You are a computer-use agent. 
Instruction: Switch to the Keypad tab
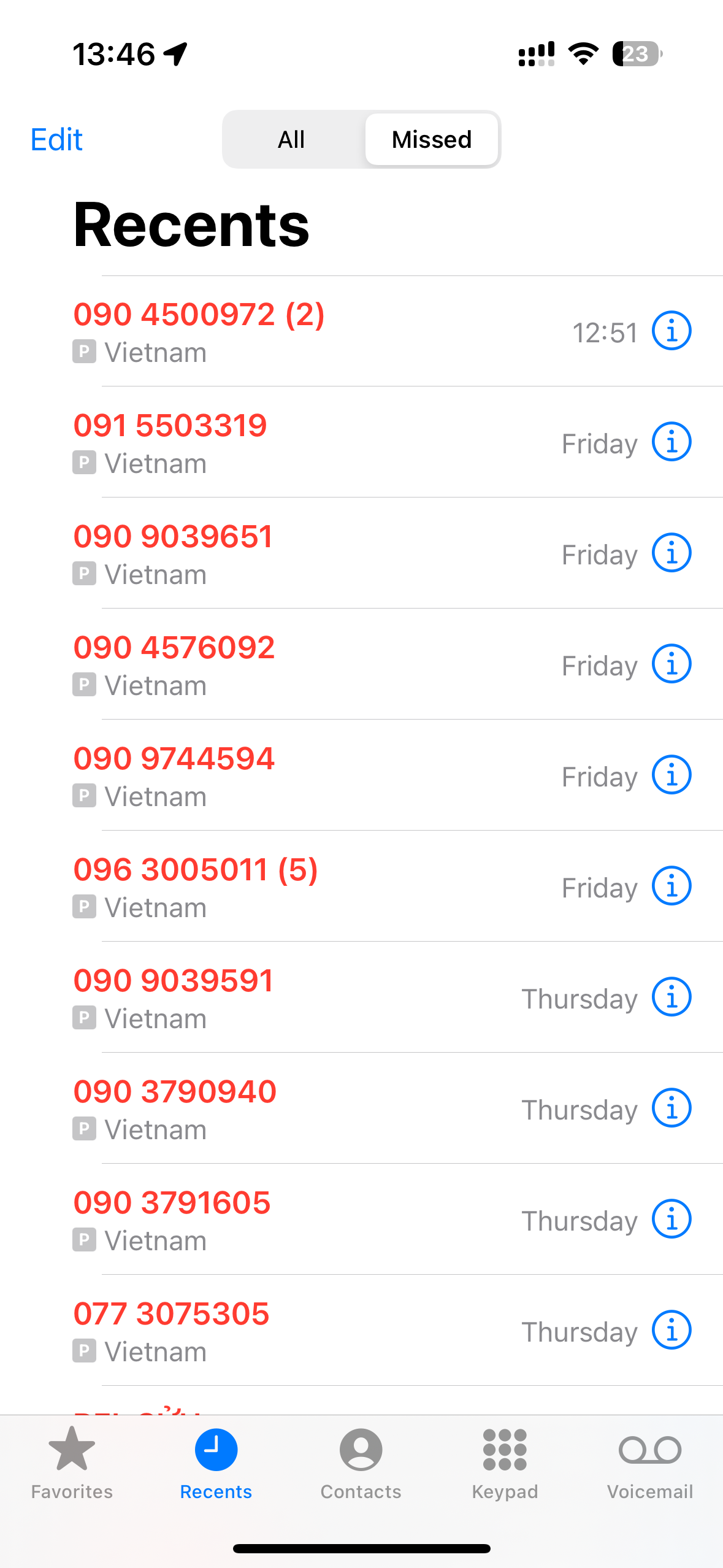(505, 1463)
